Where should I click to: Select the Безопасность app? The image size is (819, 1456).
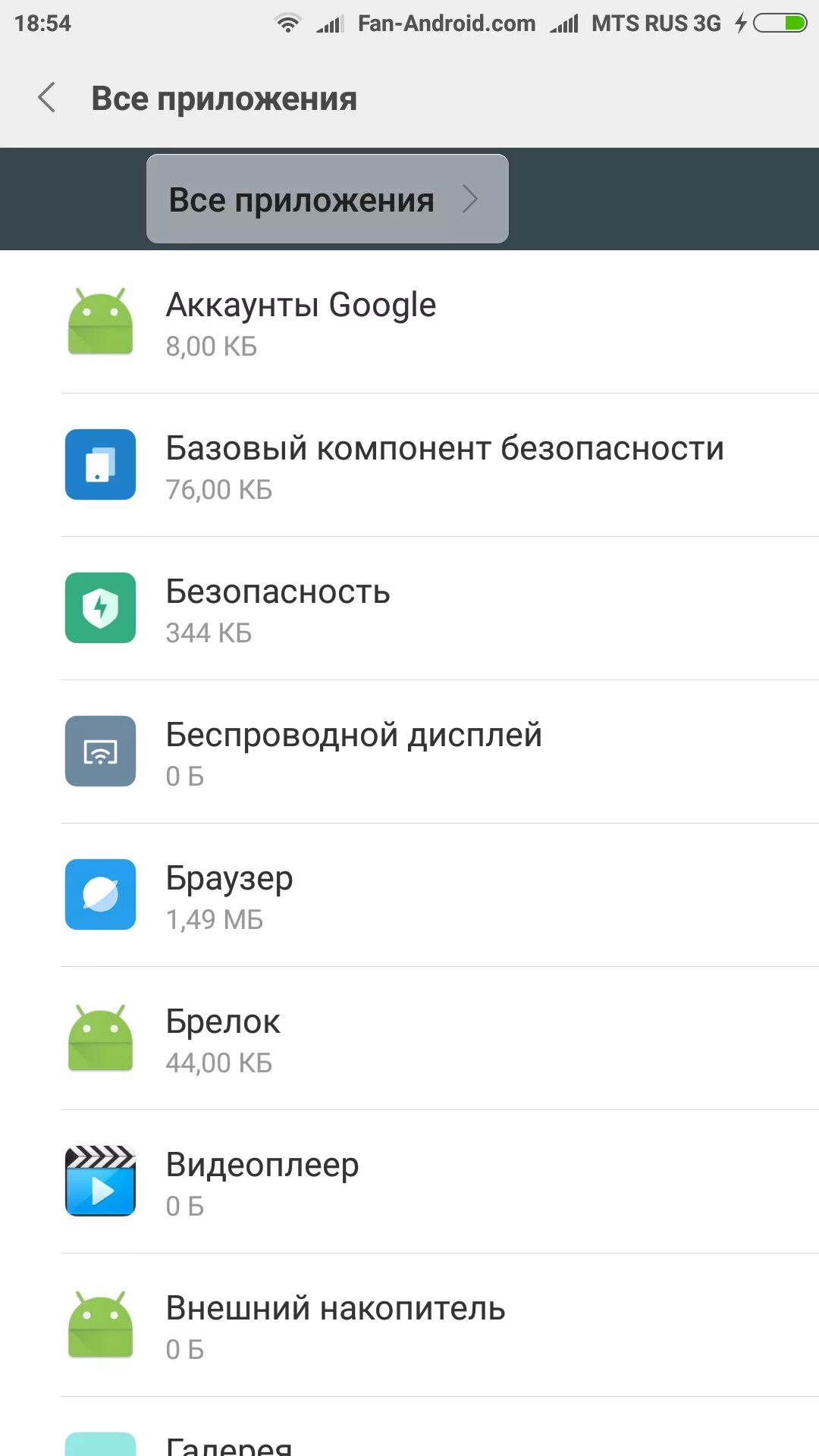pos(409,608)
